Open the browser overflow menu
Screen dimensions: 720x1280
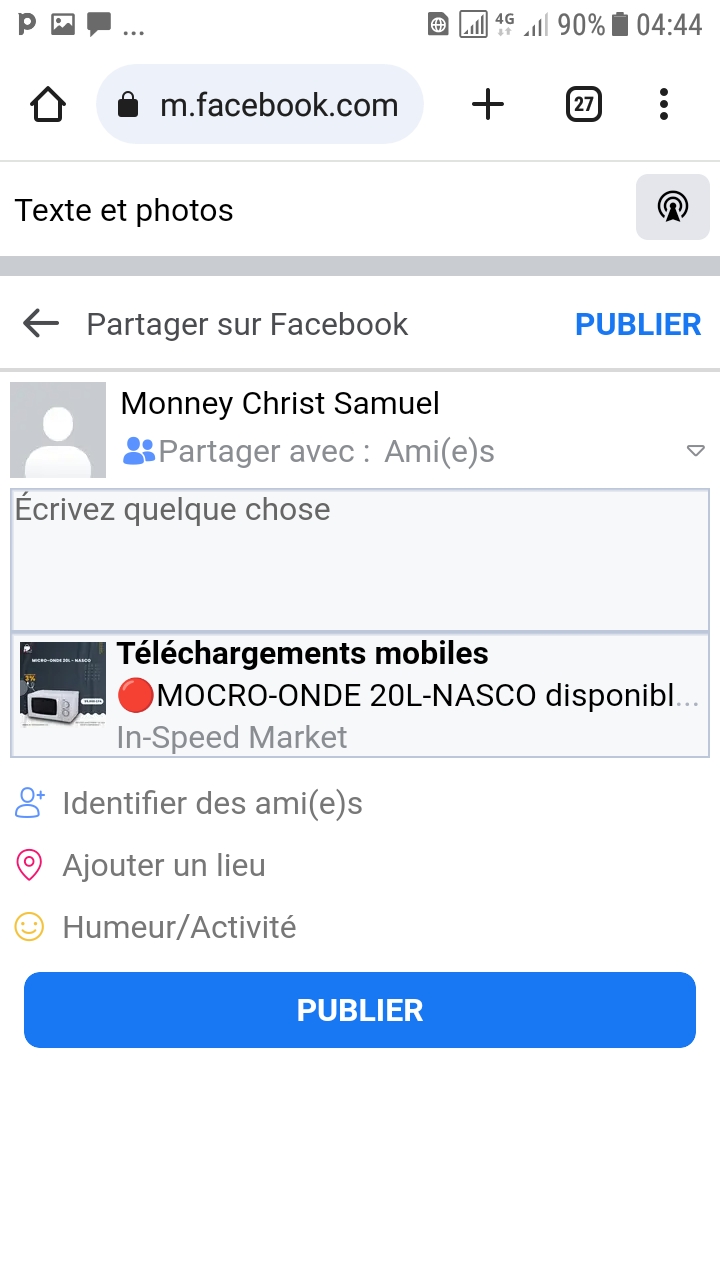pos(664,104)
